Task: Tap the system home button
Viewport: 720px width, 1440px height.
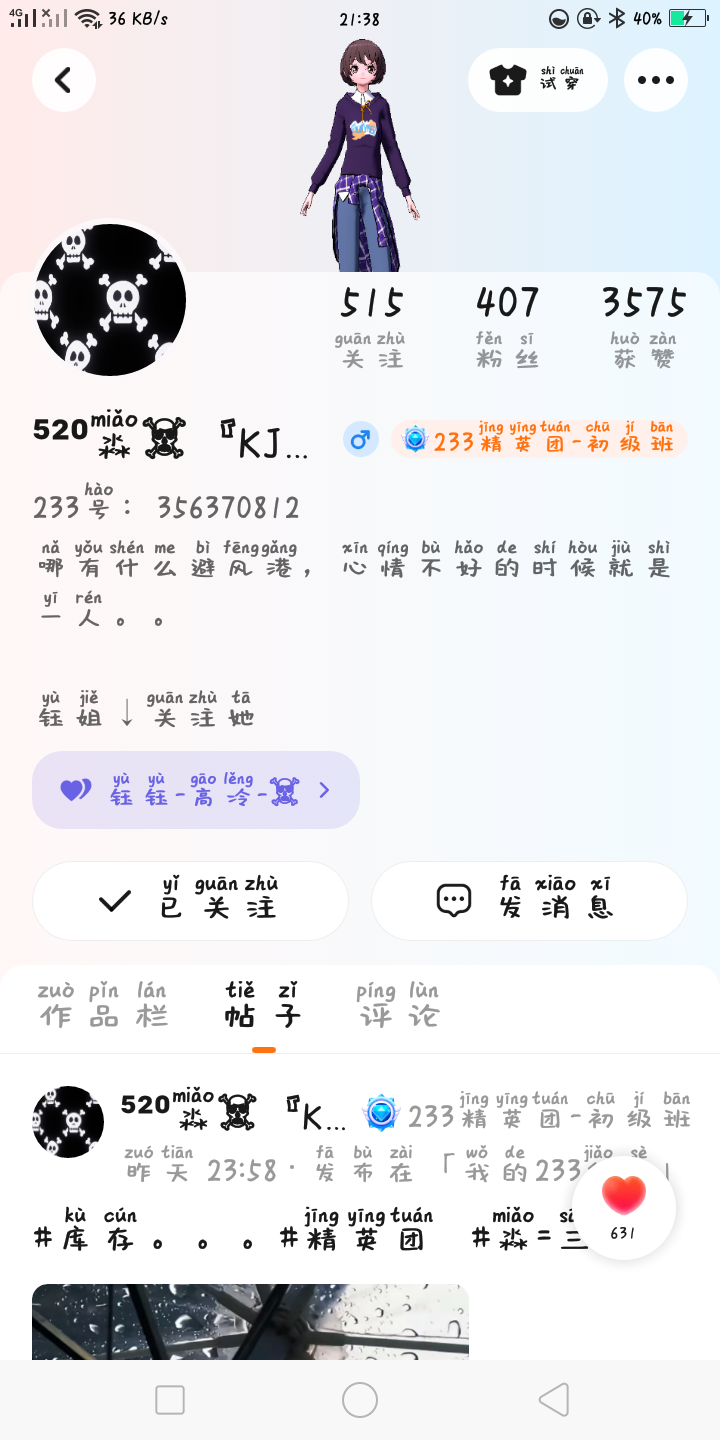Action: 360,1400
